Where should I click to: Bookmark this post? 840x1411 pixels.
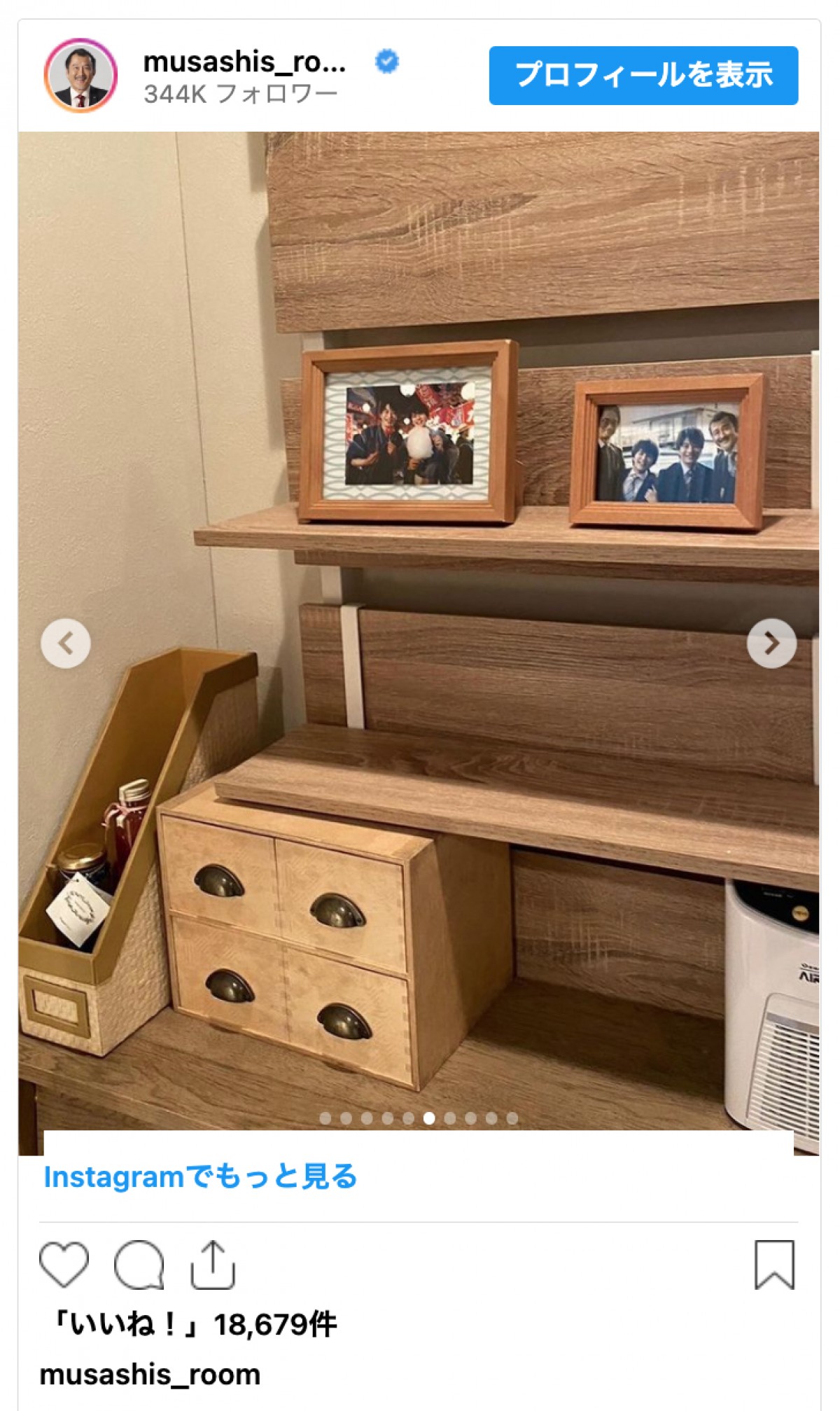(774, 1265)
